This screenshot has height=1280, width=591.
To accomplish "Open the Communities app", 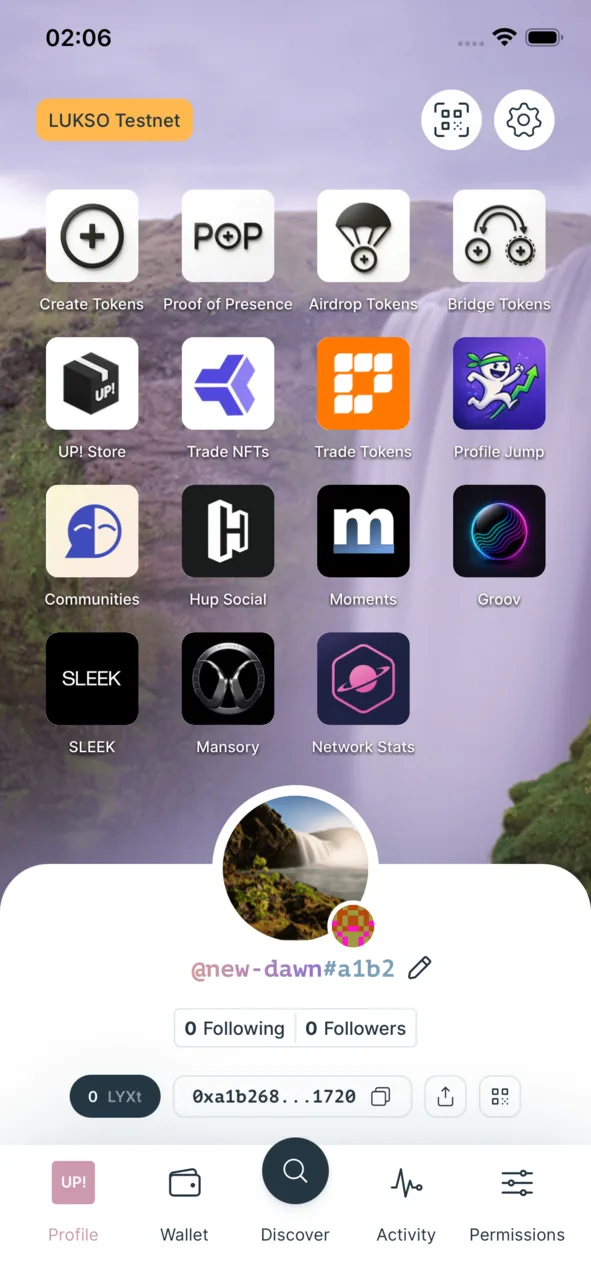I will [x=92, y=531].
